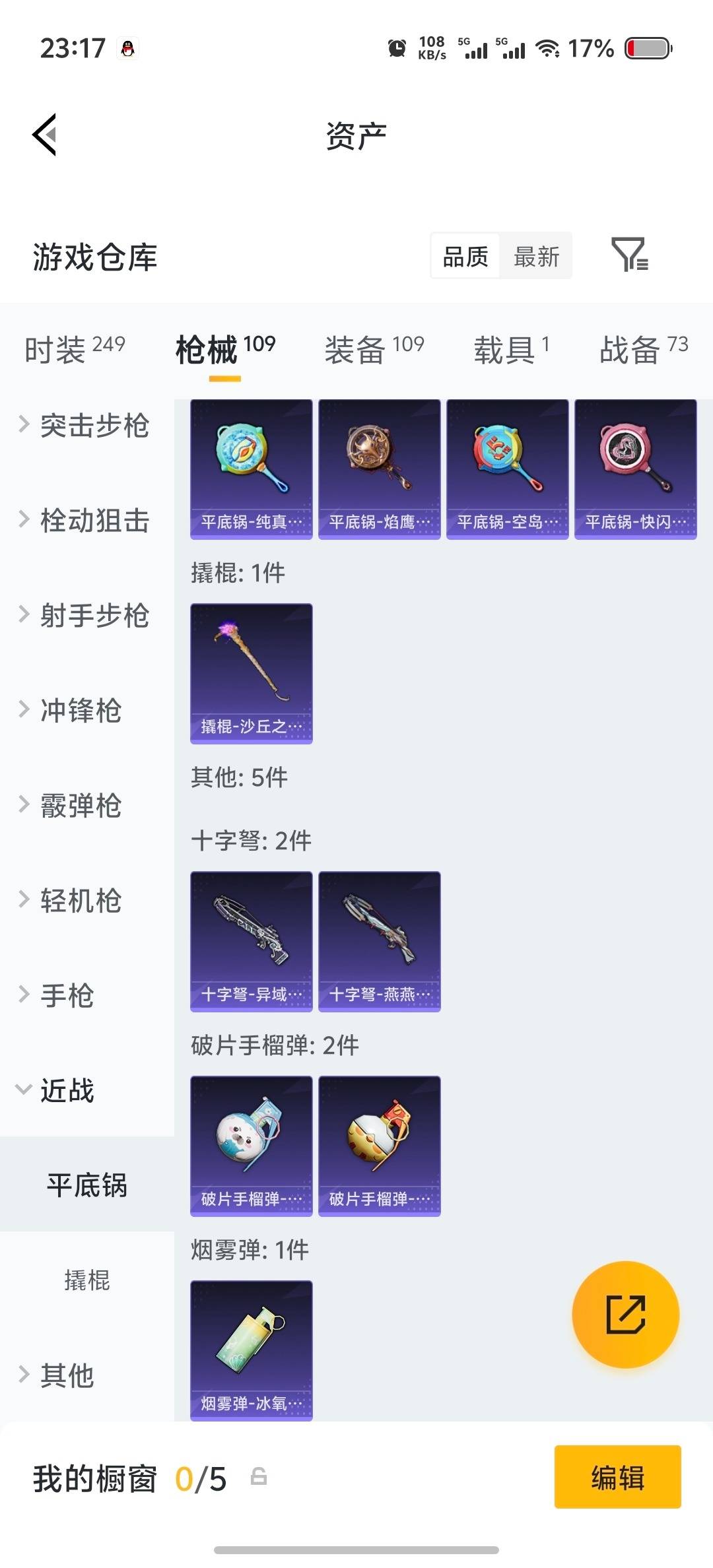Open the 十字弩-异域 crossbow item

coord(251,942)
